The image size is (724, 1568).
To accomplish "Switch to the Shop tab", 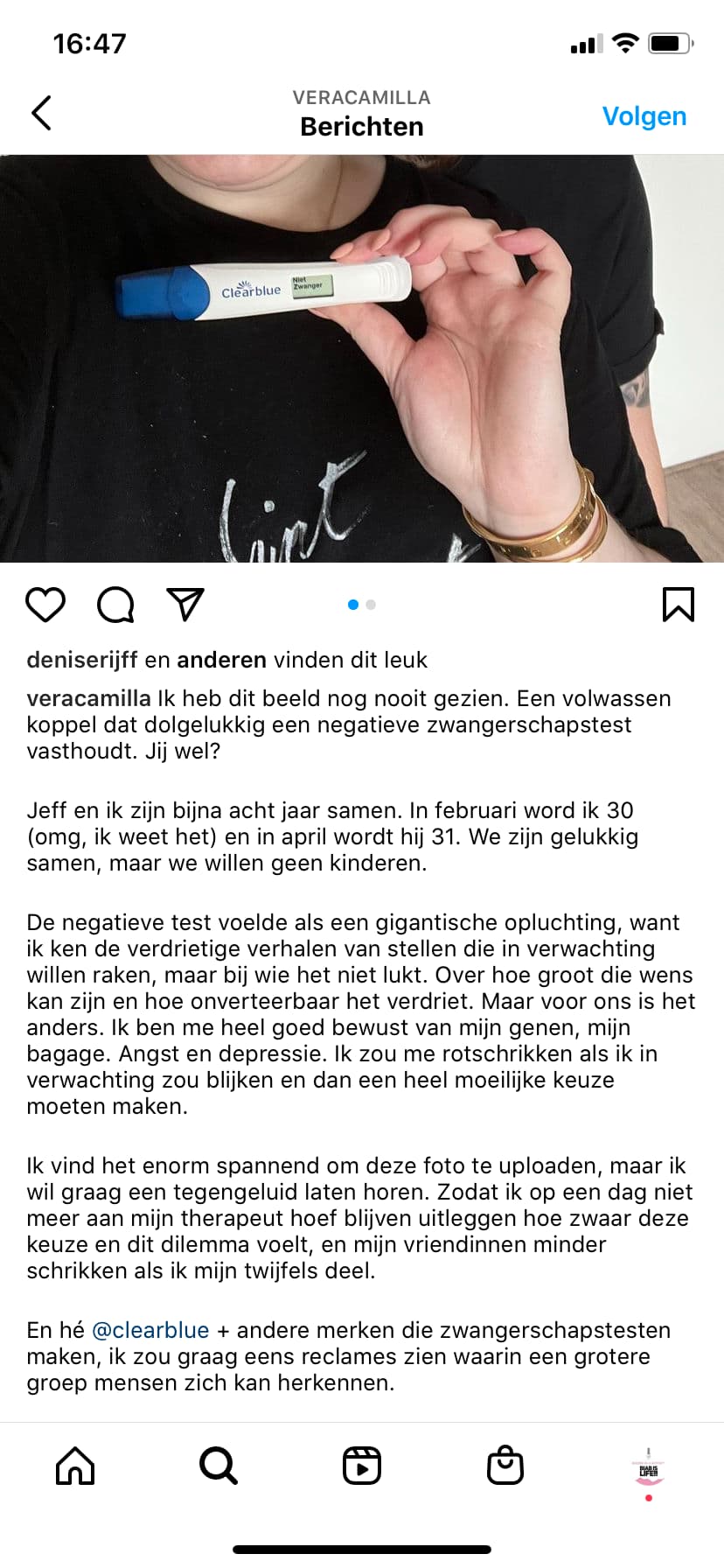I will tap(505, 1465).
